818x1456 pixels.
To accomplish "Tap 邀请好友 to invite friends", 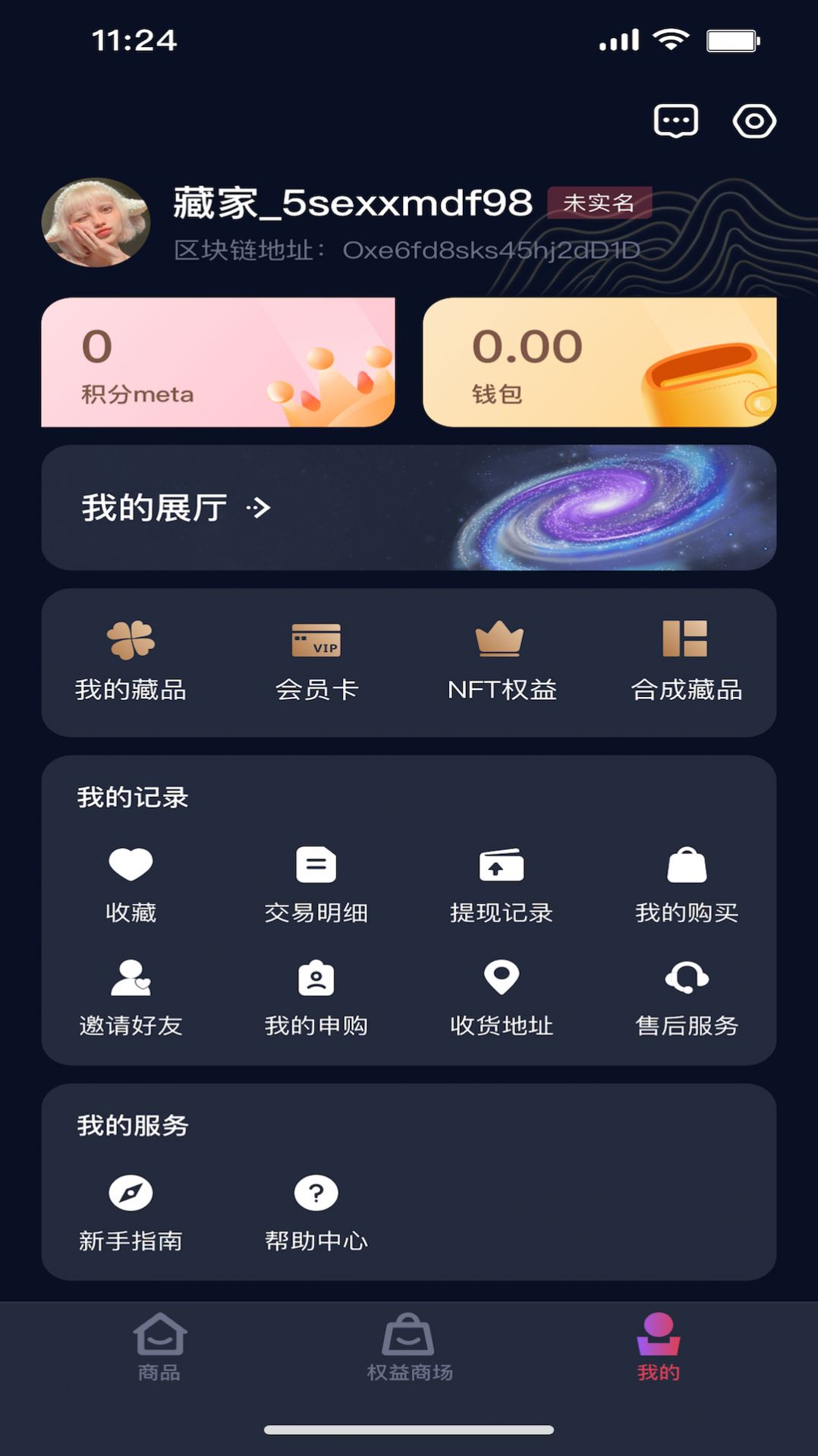I will [131, 997].
